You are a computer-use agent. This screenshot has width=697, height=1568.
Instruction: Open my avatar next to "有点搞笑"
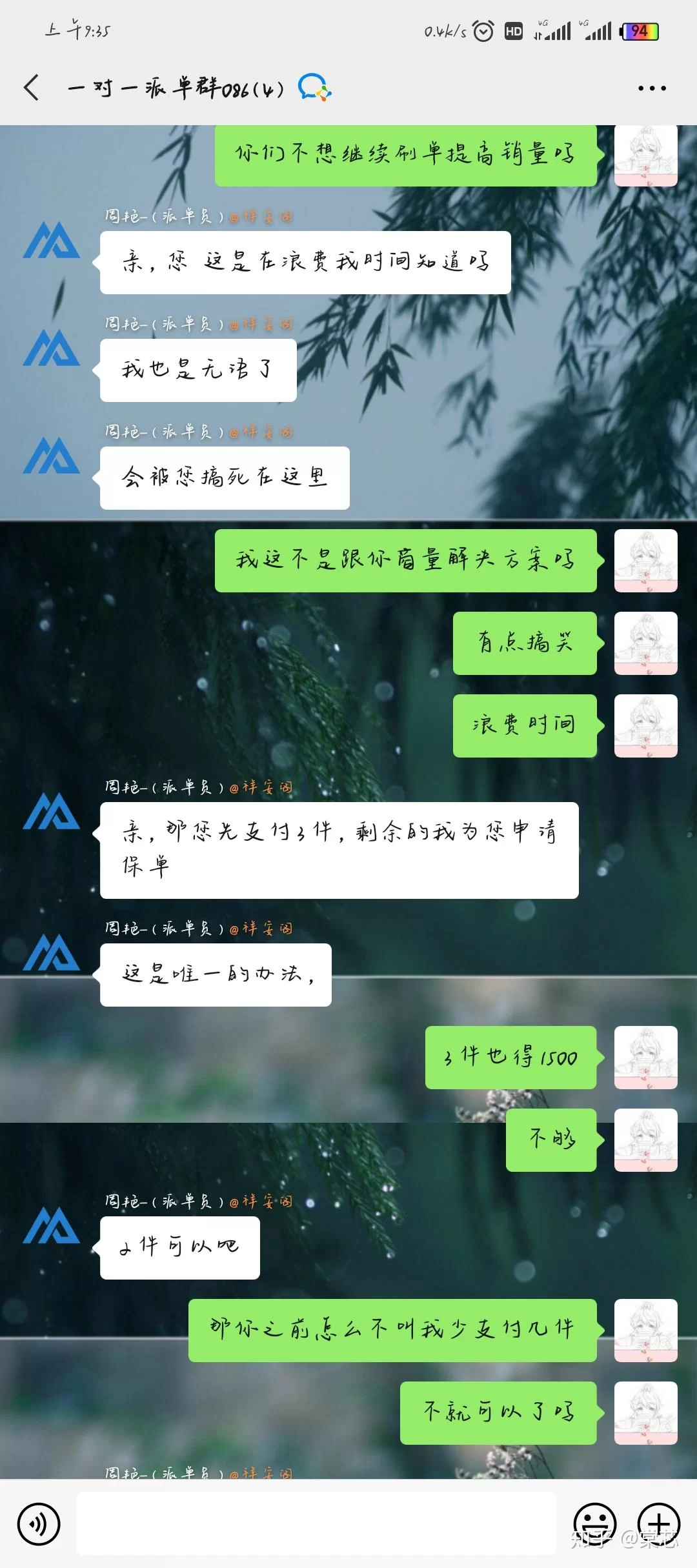pos(645,643)
